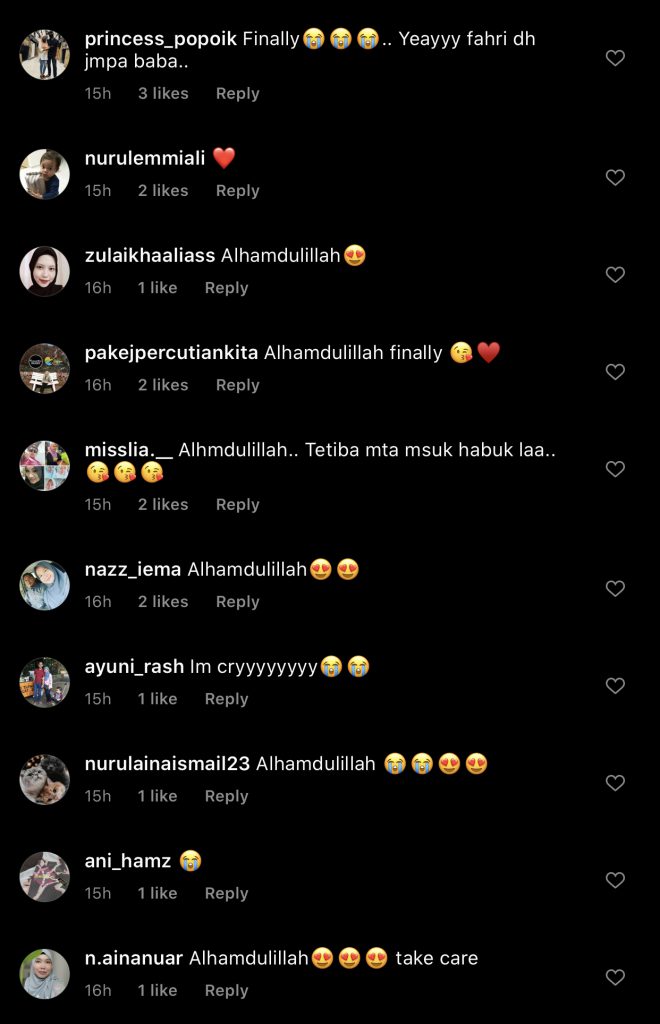
Task: Like n.ainanuar's comment
Action: pyautogui.click(x=615, y=976)
